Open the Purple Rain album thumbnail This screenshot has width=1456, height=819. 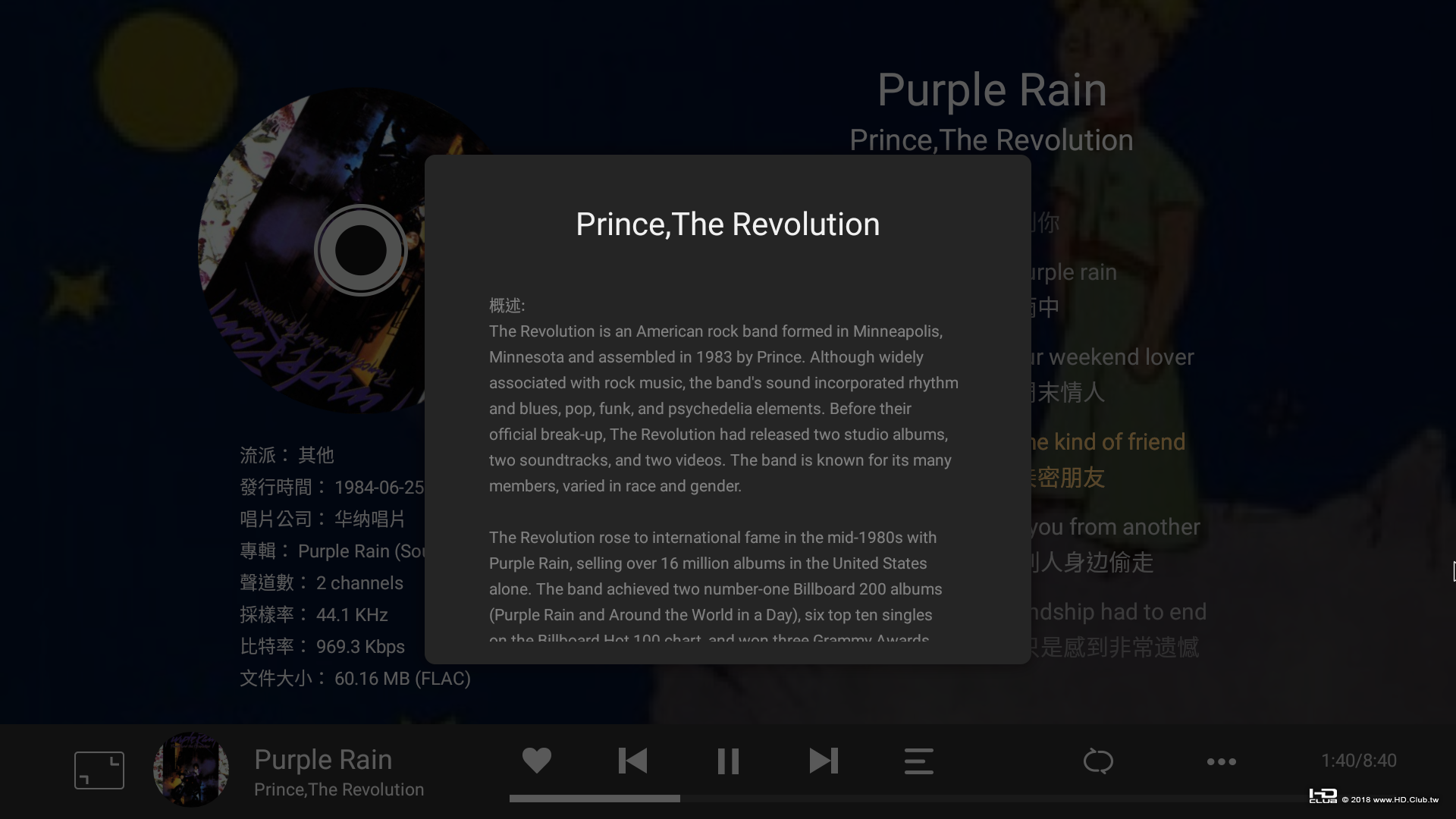point(191,769)
